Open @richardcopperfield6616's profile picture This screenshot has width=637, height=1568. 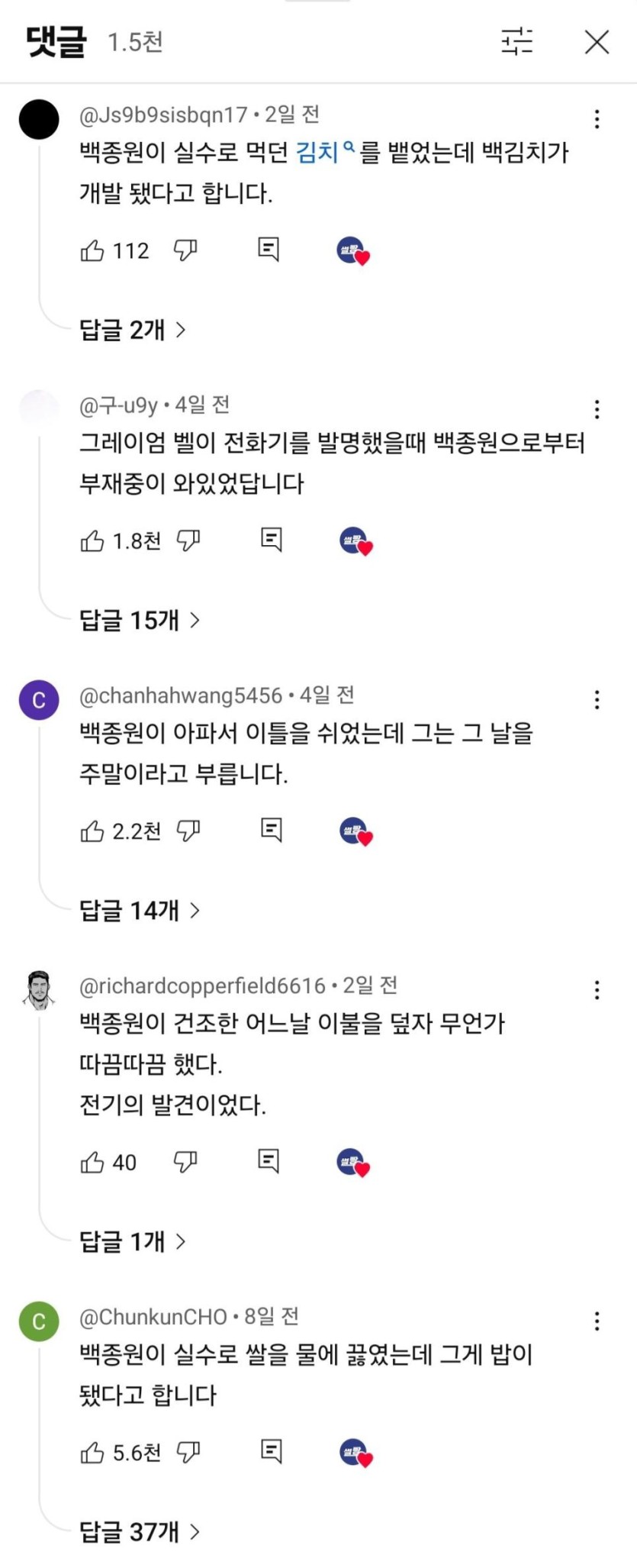point(39,991)
